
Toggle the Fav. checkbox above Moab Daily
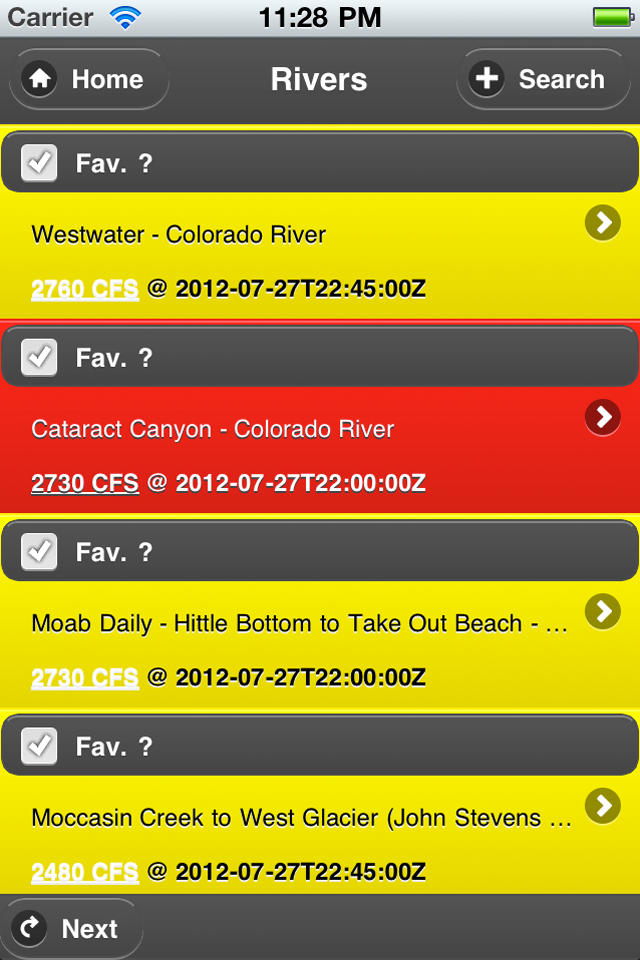40,551
